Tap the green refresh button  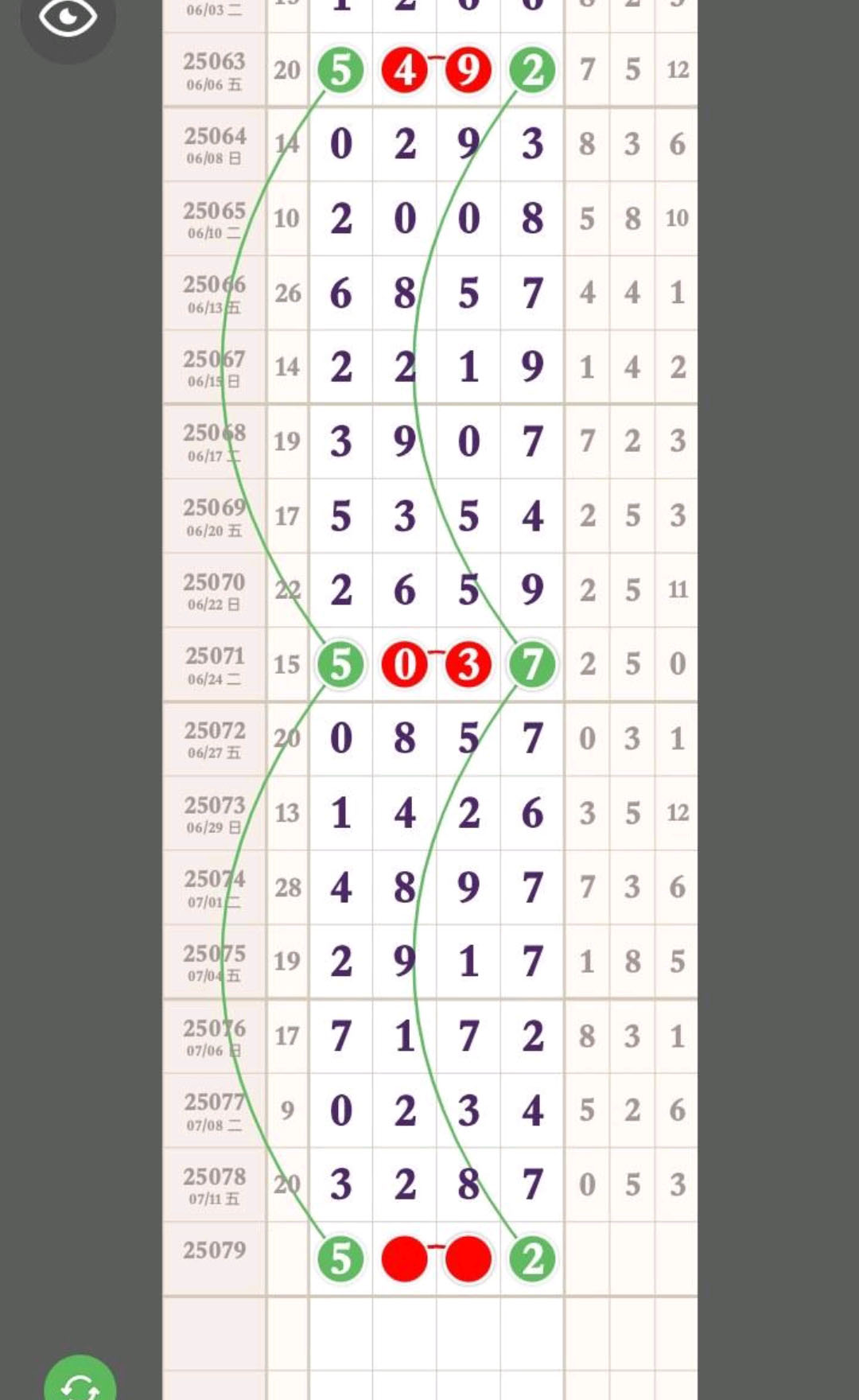tap(80, 1381)
